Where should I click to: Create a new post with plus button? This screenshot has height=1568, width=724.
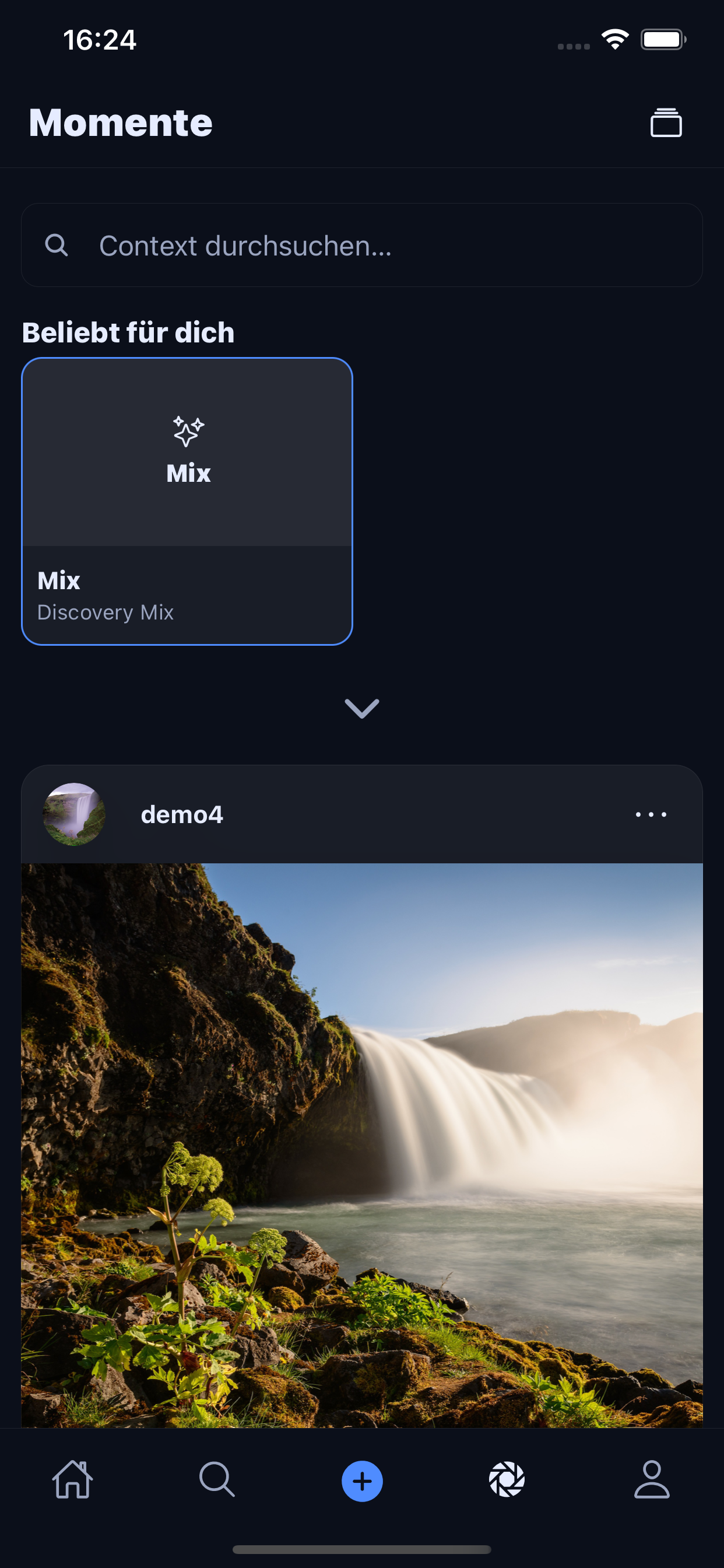click(362, 1481)
